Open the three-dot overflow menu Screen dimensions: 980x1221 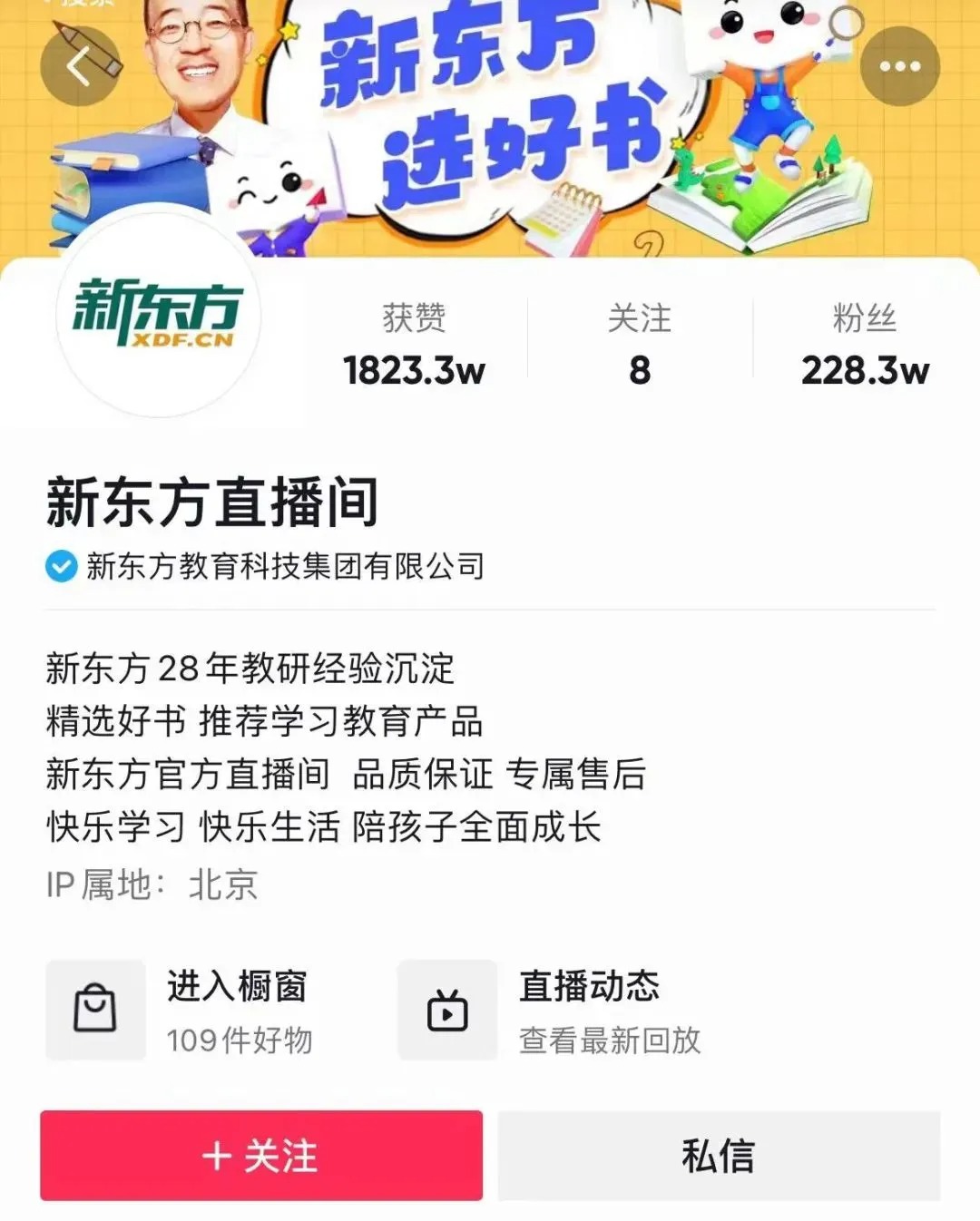click(x=899, y=66)
